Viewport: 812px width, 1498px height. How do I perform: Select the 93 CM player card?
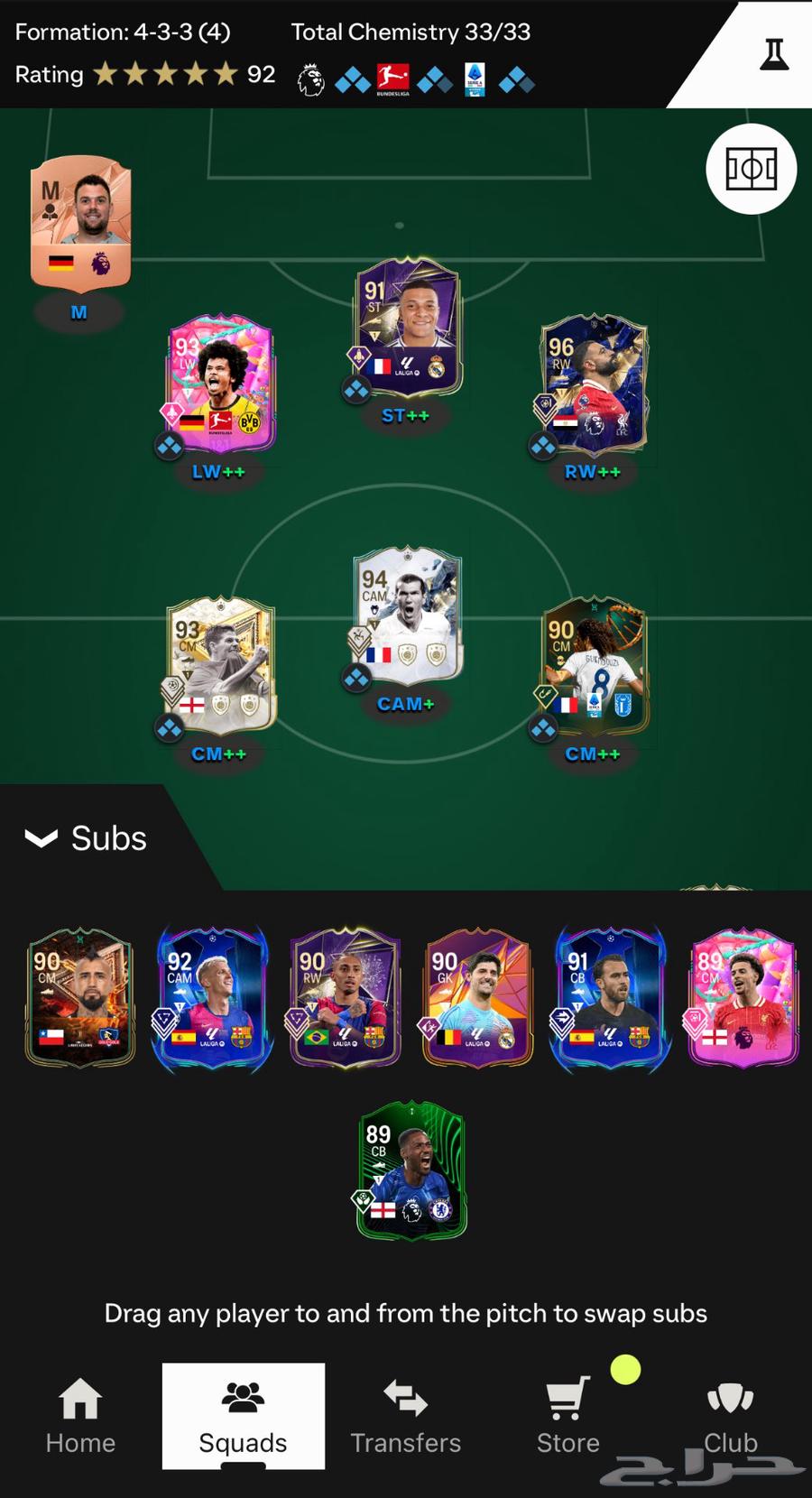pos(220,666)
